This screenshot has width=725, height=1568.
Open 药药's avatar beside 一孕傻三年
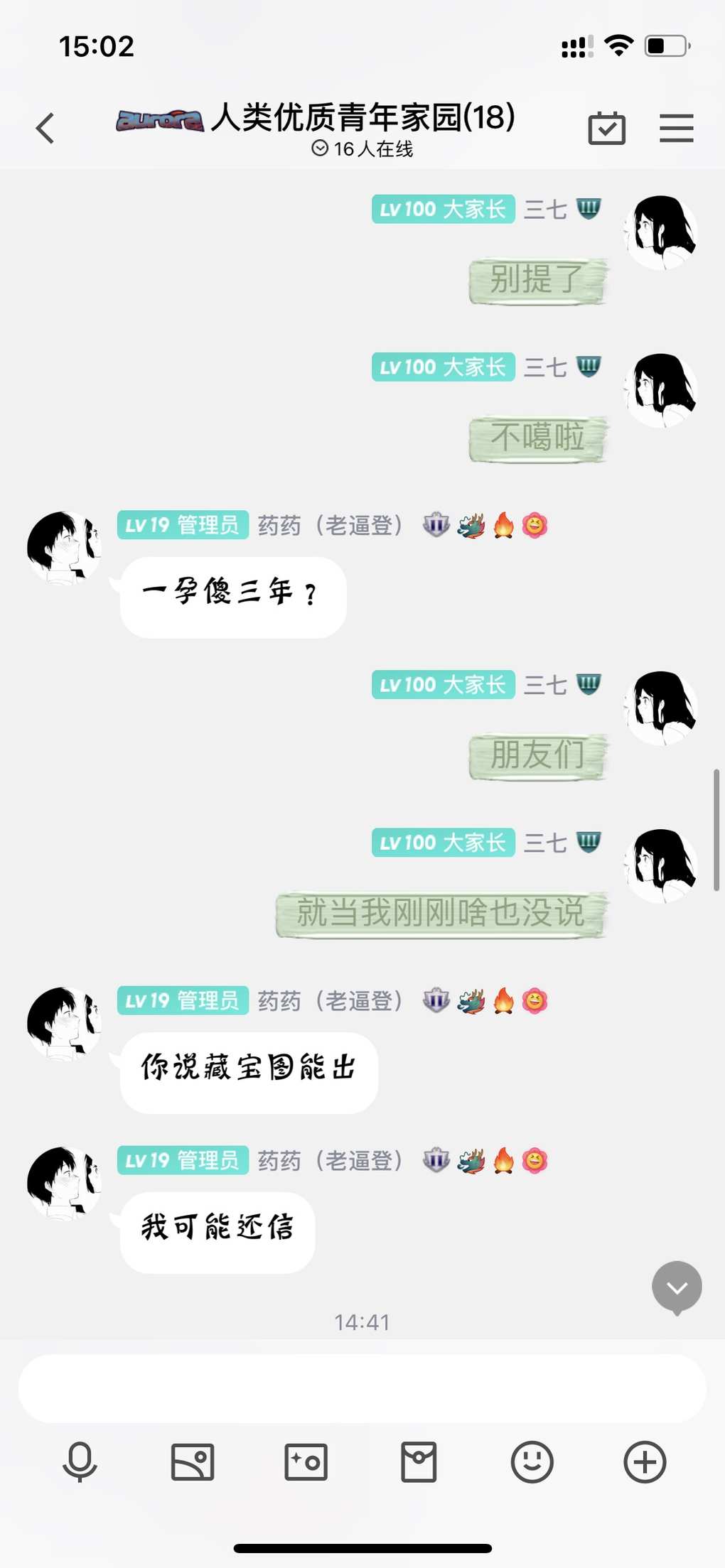click(64, 548)
